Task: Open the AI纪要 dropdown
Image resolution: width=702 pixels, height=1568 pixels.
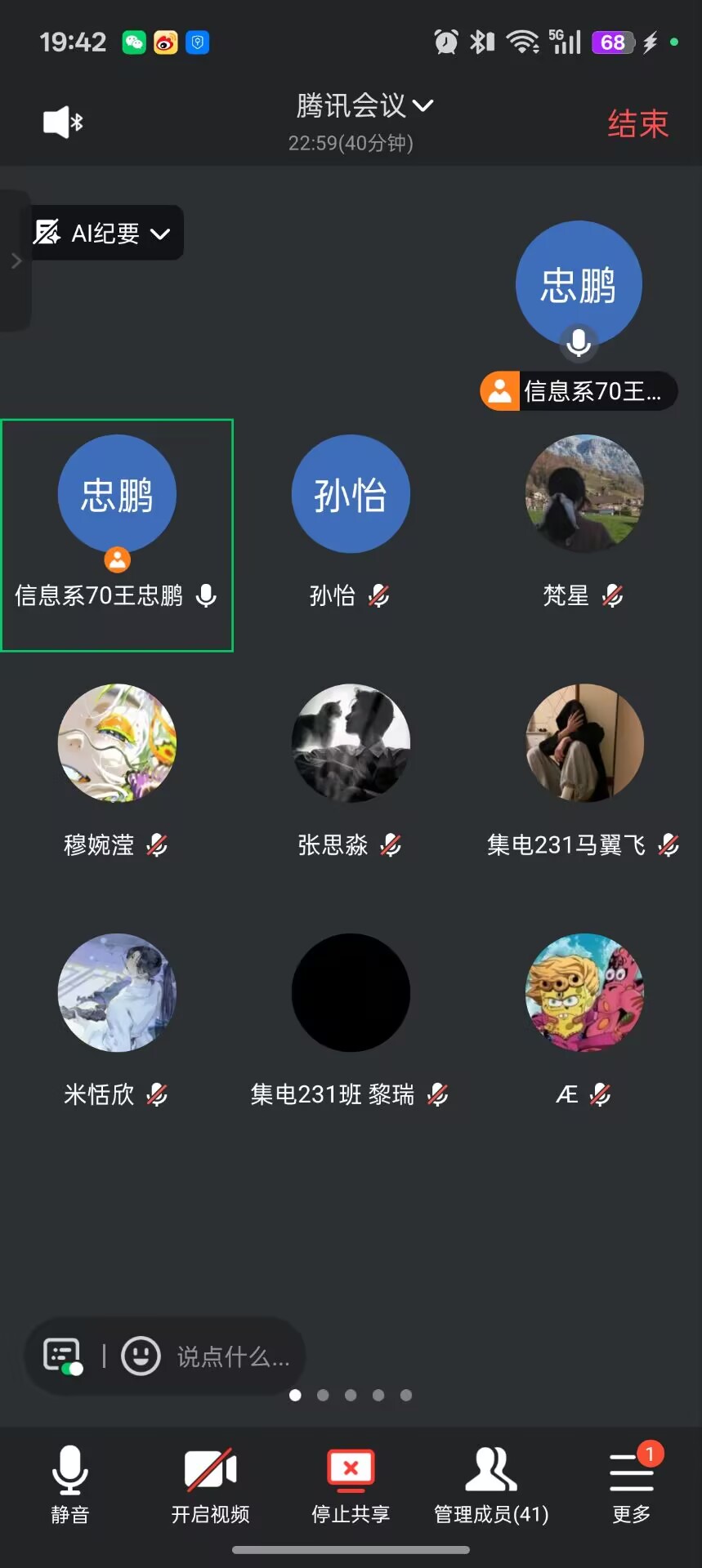Action: [103, 234]
